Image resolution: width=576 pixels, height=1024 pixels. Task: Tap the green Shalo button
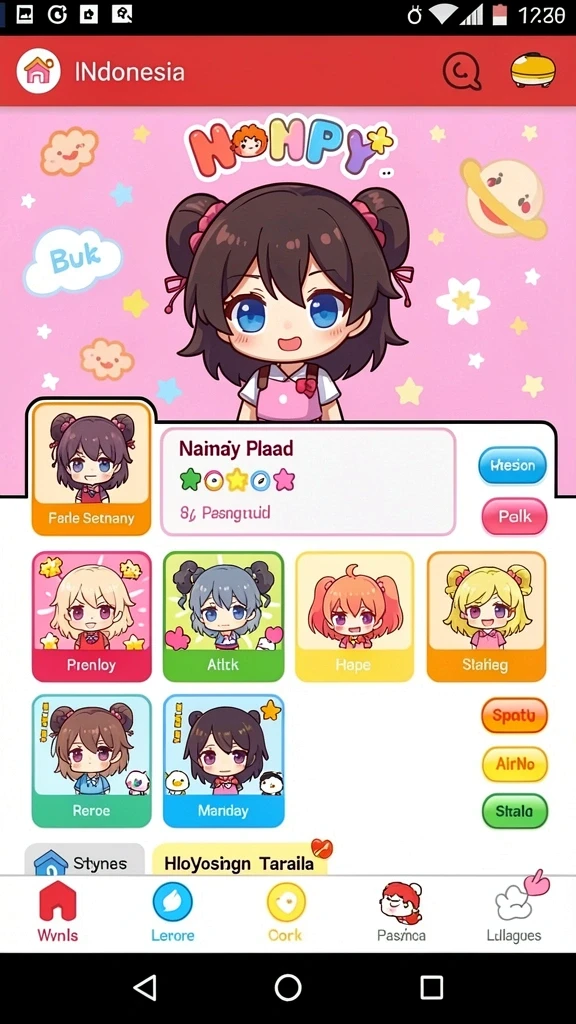click(515, 812)
